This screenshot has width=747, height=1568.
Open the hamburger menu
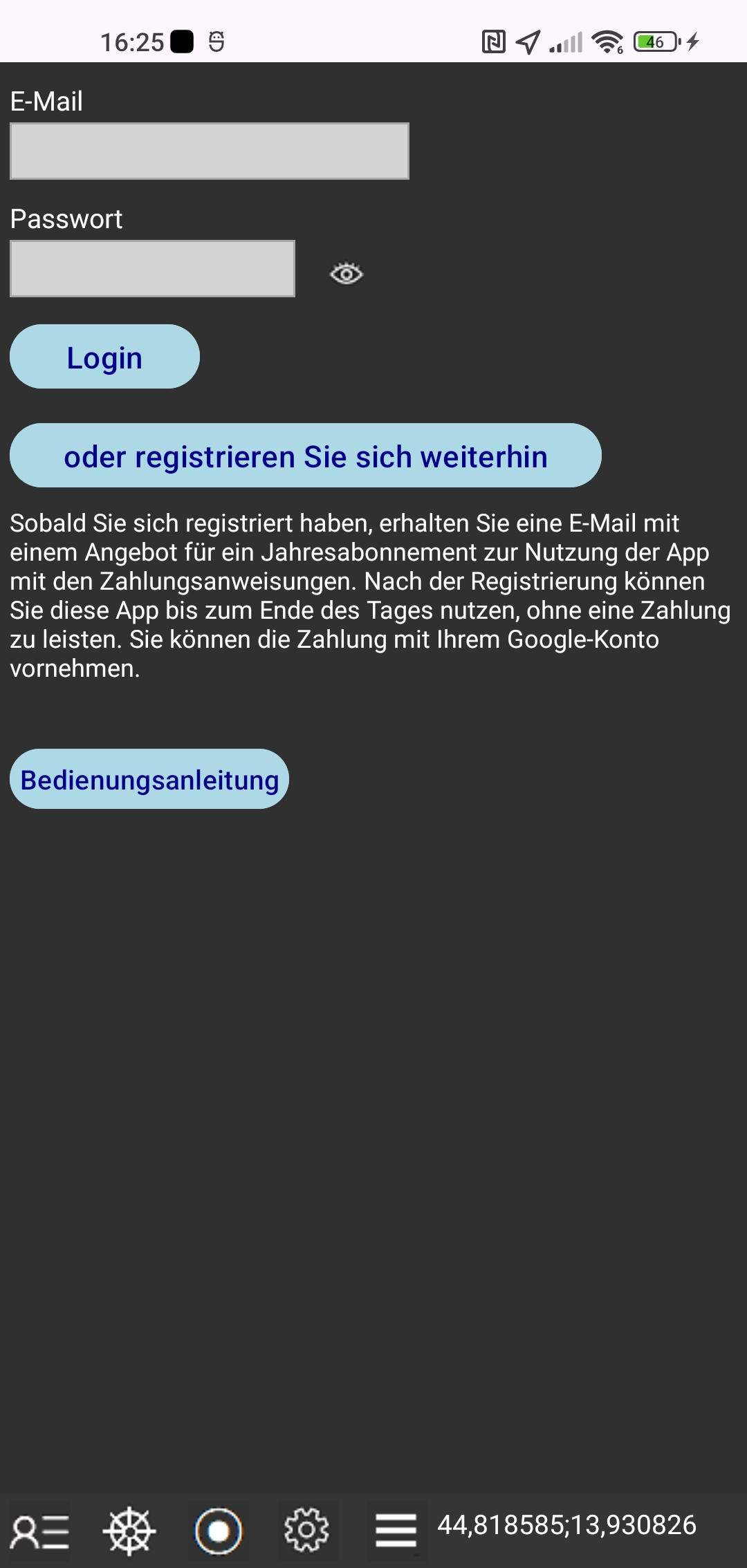pos(396,1531)
